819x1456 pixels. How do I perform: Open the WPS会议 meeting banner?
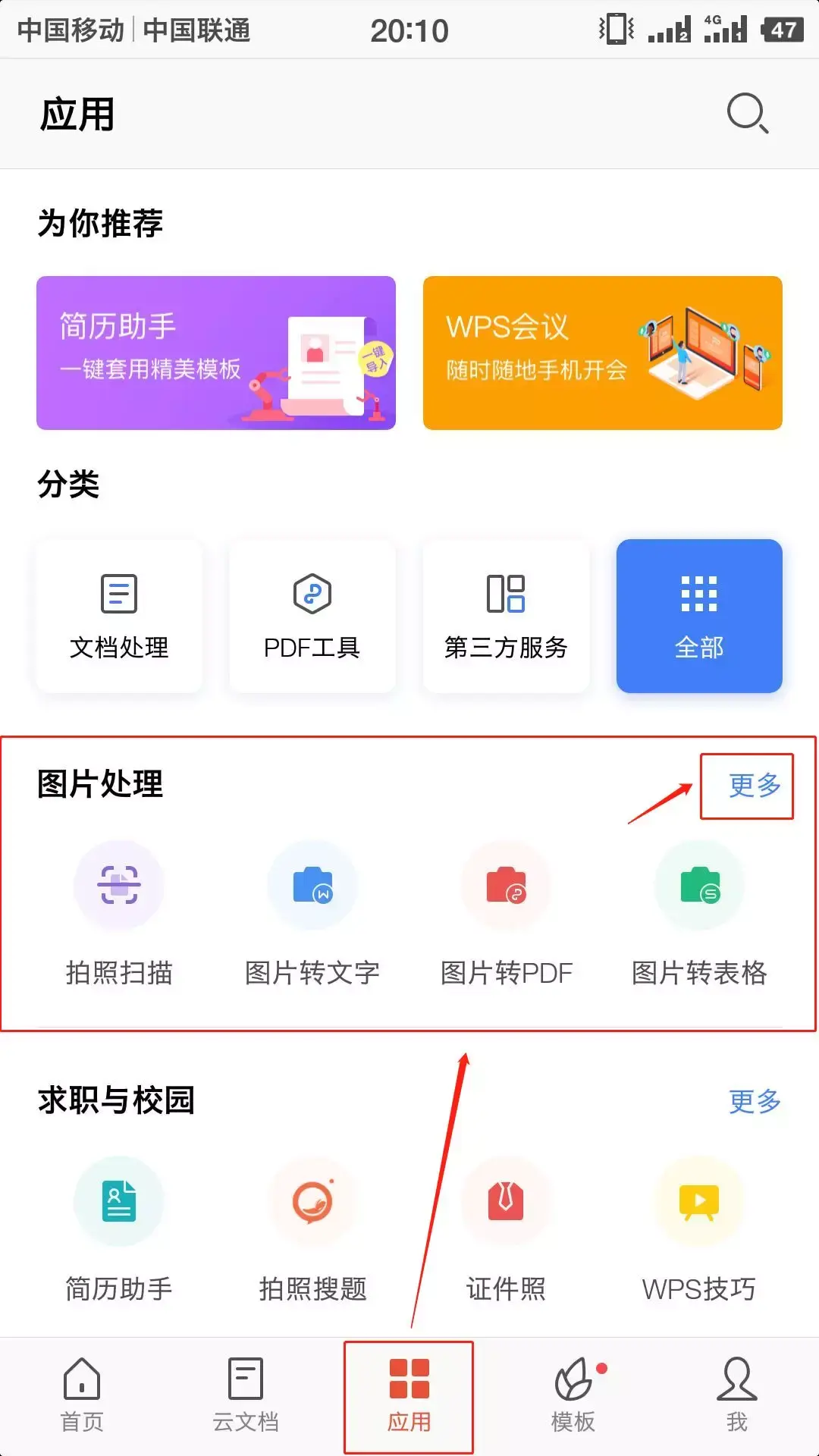point(602,353)
